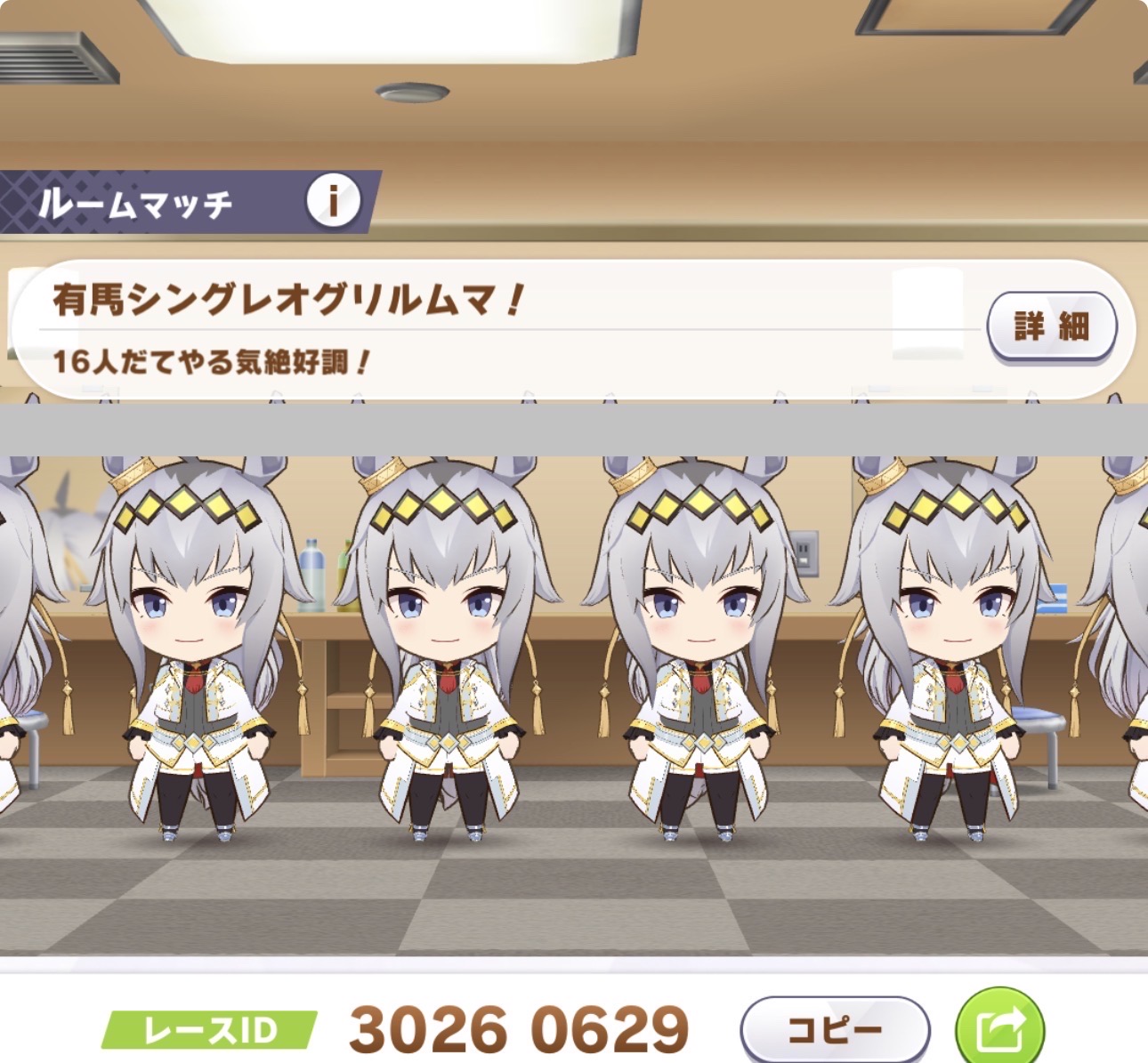Screen dimensions: 1148x1063
Task: Open the 詳細 details button
Action: [x=1051, y=326]
